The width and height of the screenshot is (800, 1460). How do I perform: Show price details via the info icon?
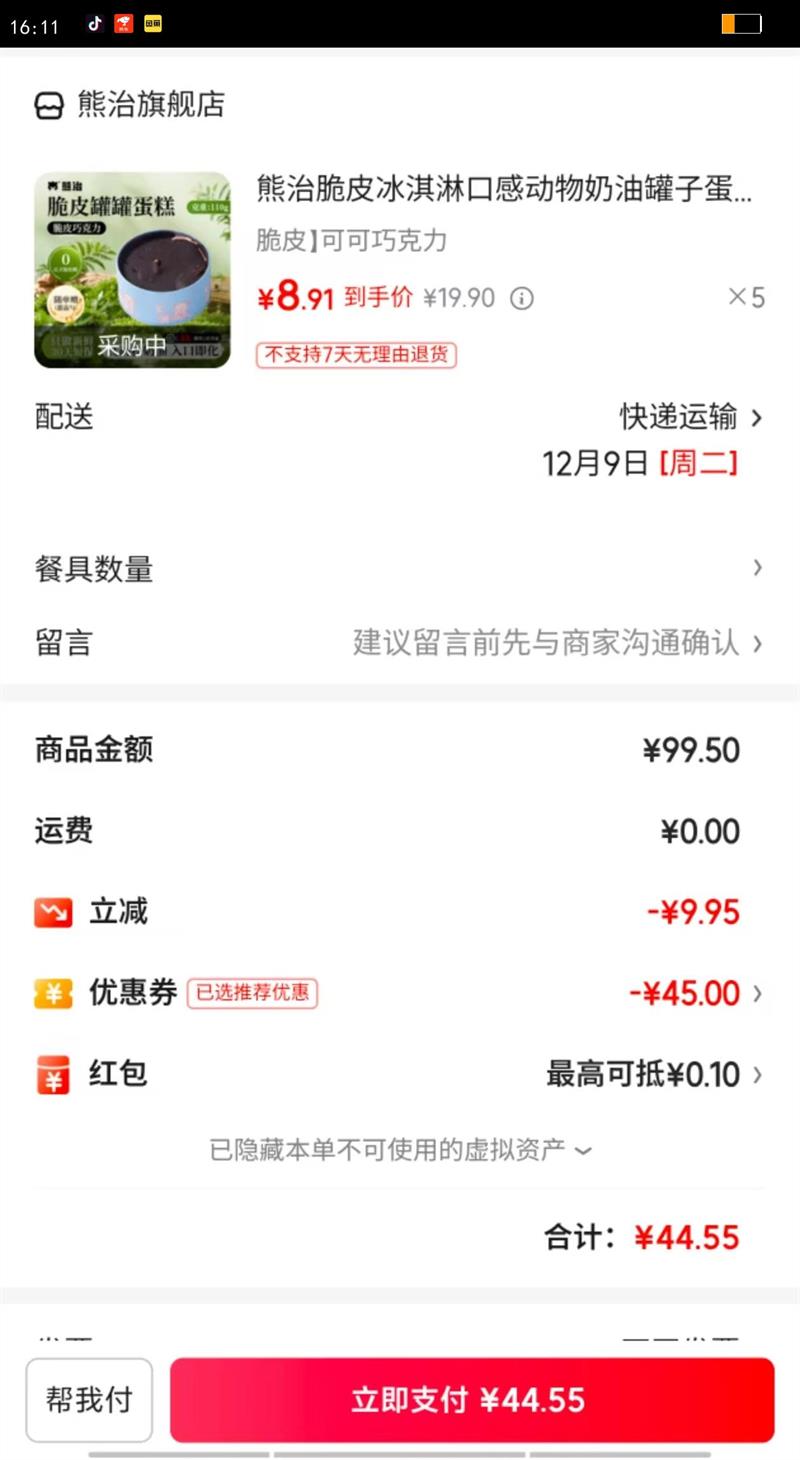point(522,298)
